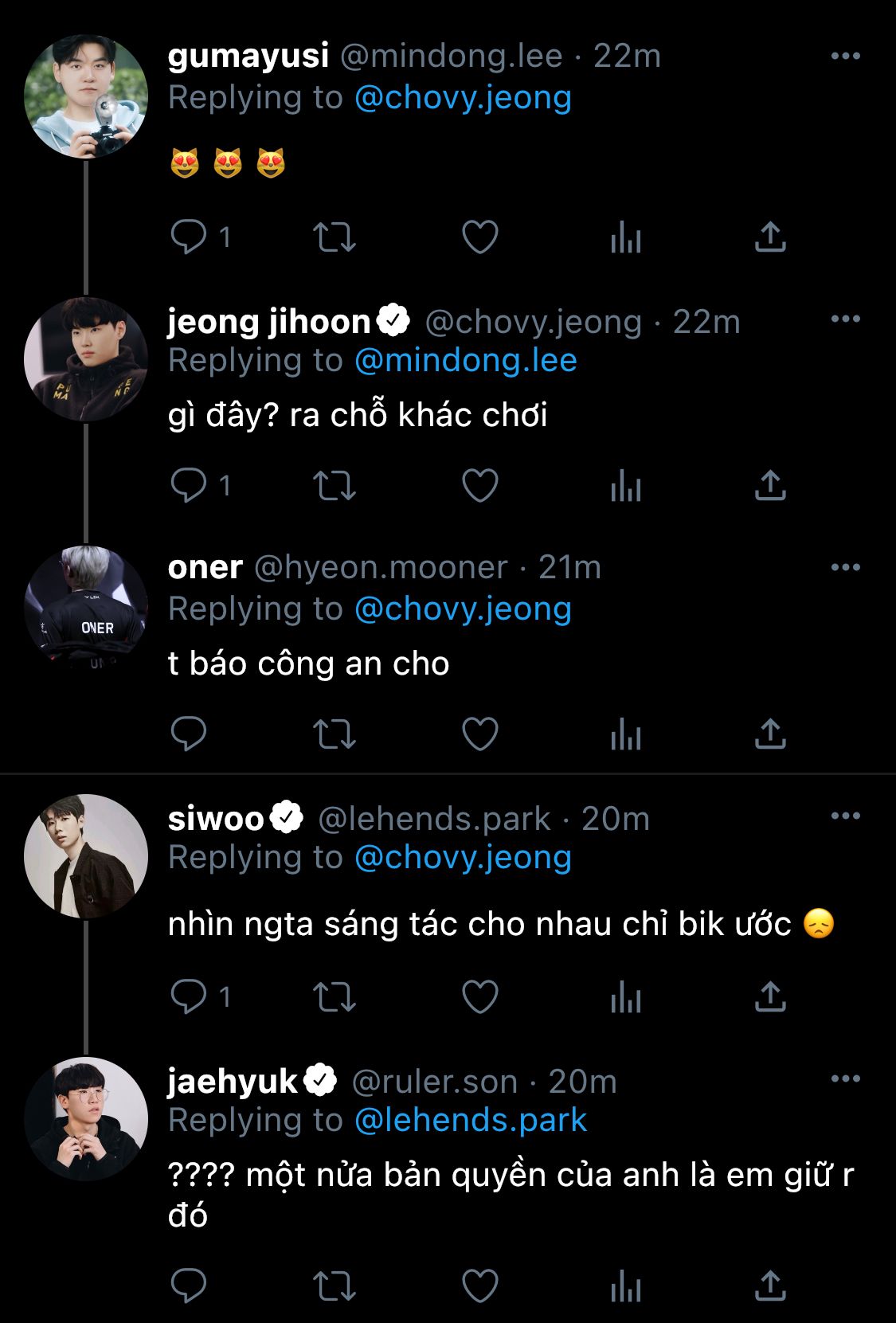Like gumayusi's emoji reply
896x1323 pixels.
coord(480,237)
